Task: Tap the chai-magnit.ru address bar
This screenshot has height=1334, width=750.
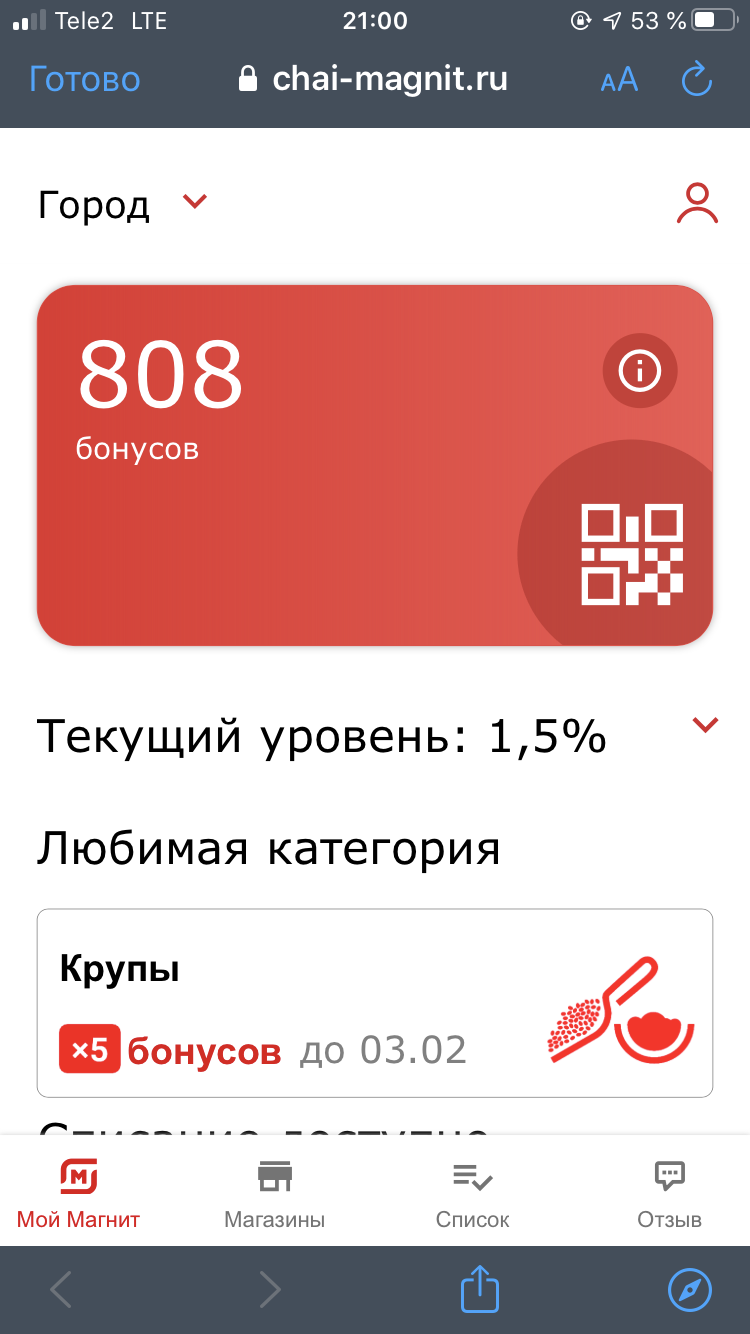Action: pos(373,79)
